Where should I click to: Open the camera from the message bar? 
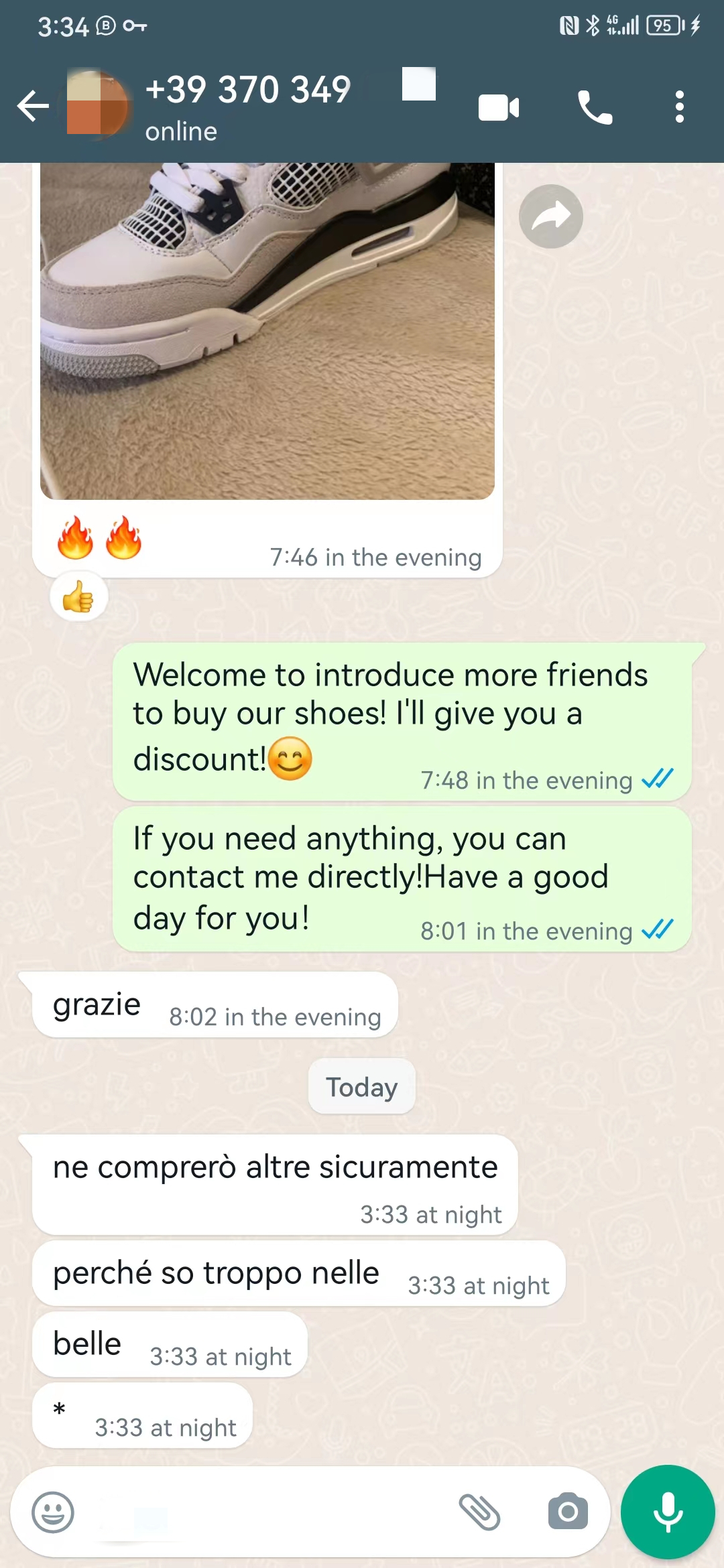coord(568,1512)
